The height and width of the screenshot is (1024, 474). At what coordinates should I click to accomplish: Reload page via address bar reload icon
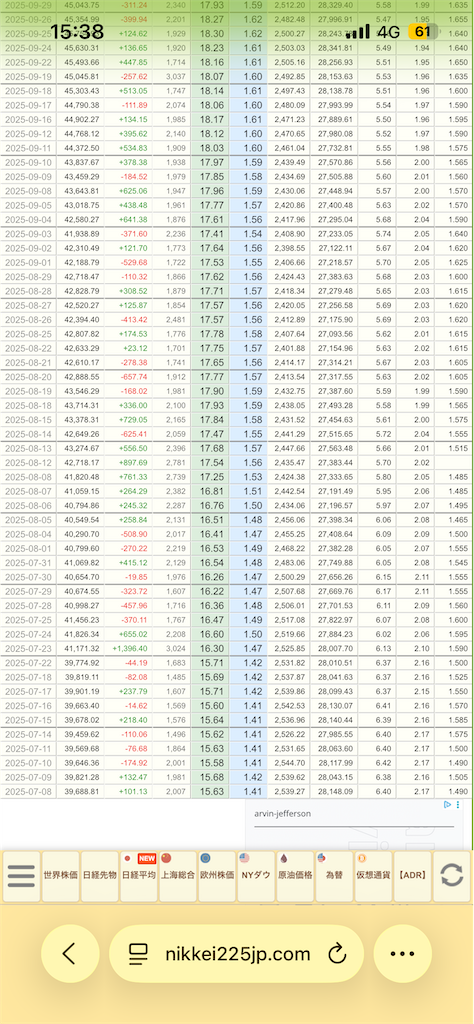tap(337, 955)
